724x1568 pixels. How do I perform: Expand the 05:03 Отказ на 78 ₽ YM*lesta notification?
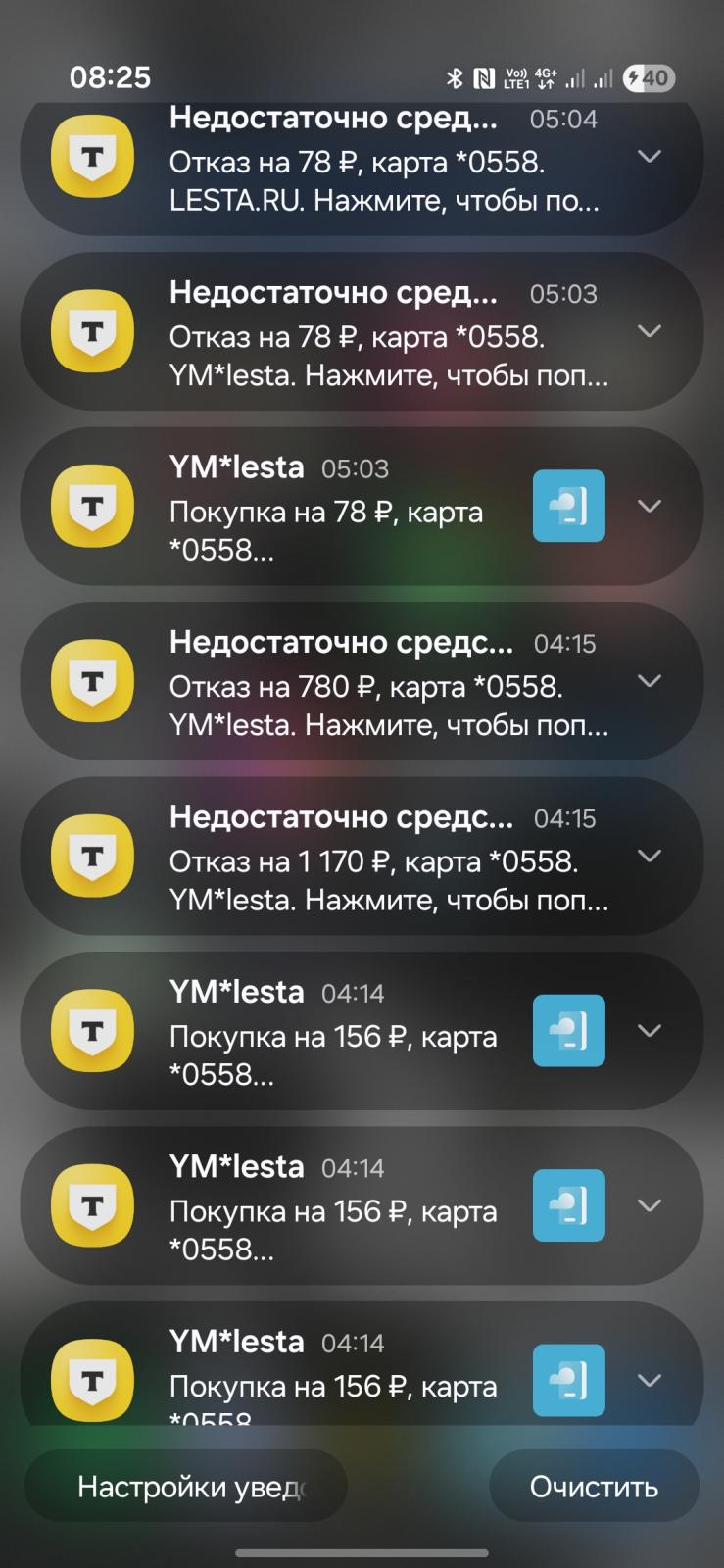tap(650, 331)
